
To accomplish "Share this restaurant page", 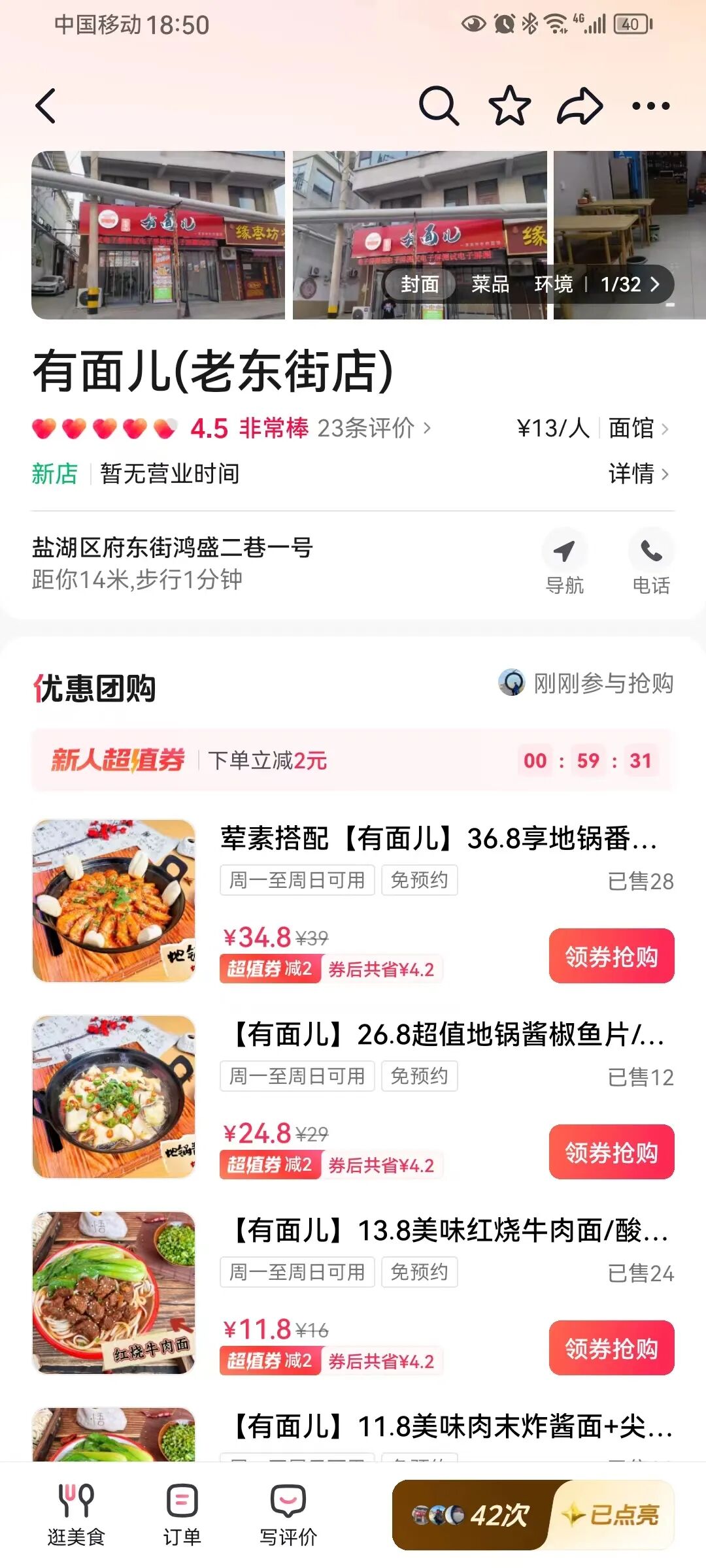I will click(580, 106).
